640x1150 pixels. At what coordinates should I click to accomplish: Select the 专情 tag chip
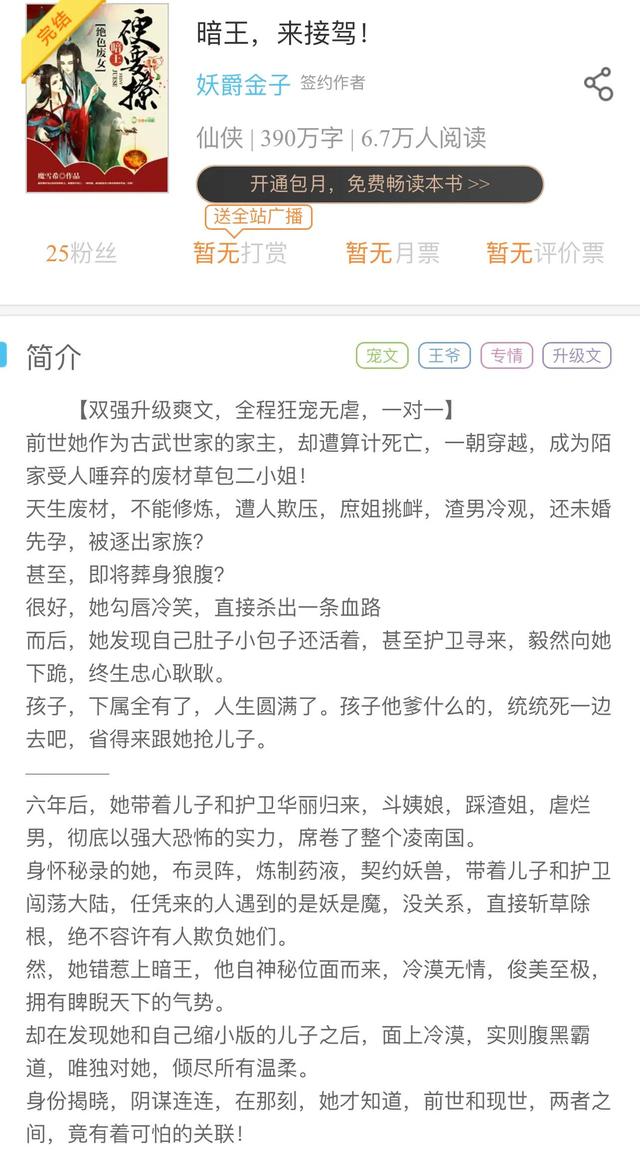(507, 356)
